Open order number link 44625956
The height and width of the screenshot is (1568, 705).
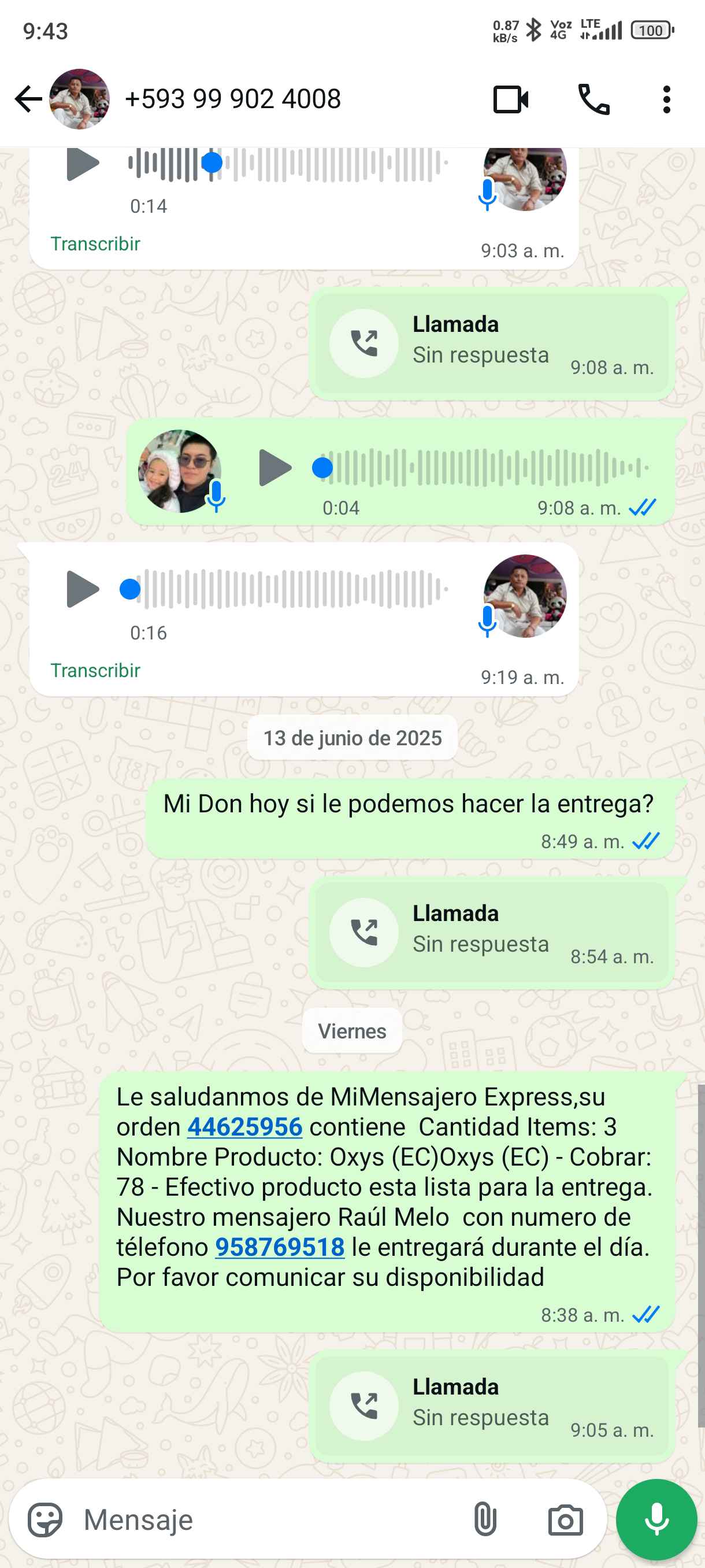[x=244, y=1127]
